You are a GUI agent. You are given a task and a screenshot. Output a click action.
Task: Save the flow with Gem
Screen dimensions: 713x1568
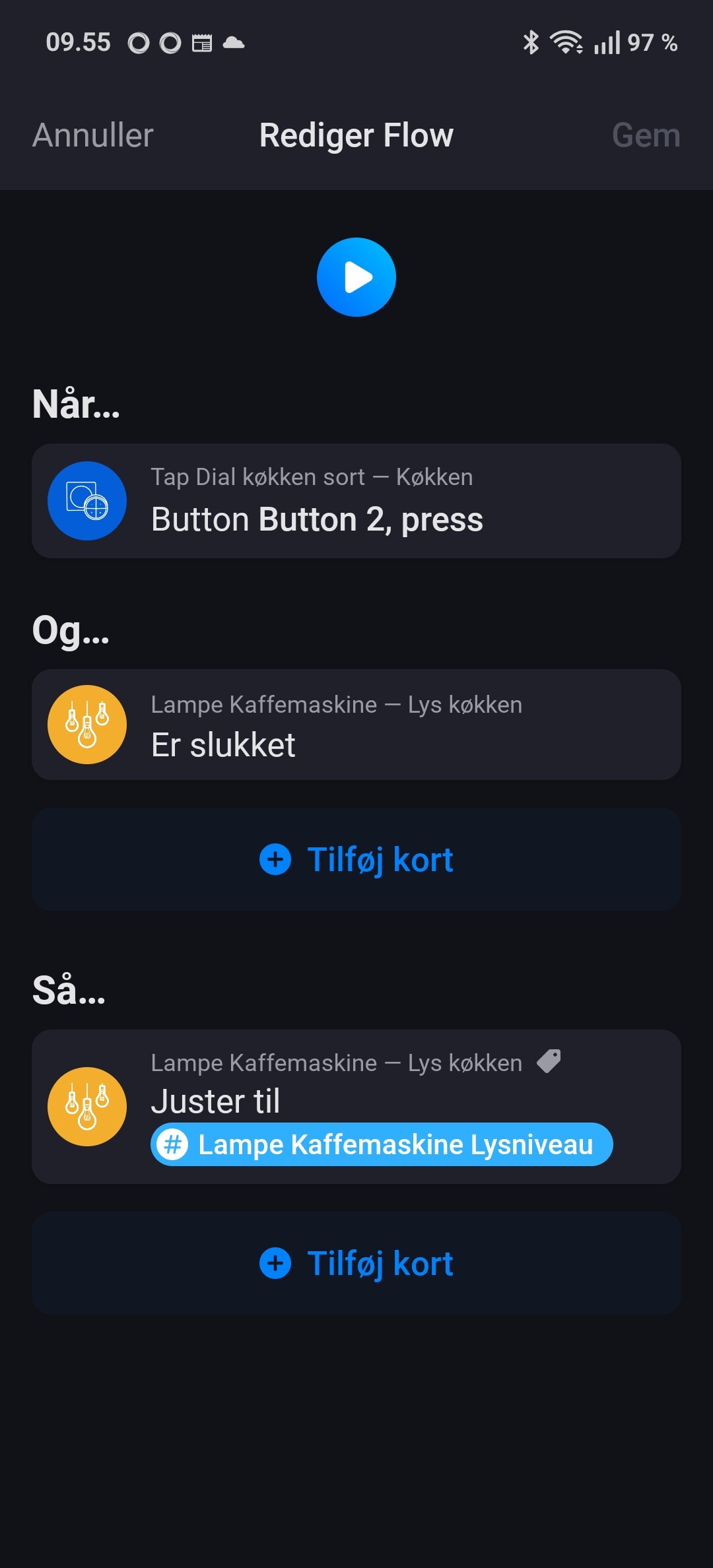coord(645,135)
